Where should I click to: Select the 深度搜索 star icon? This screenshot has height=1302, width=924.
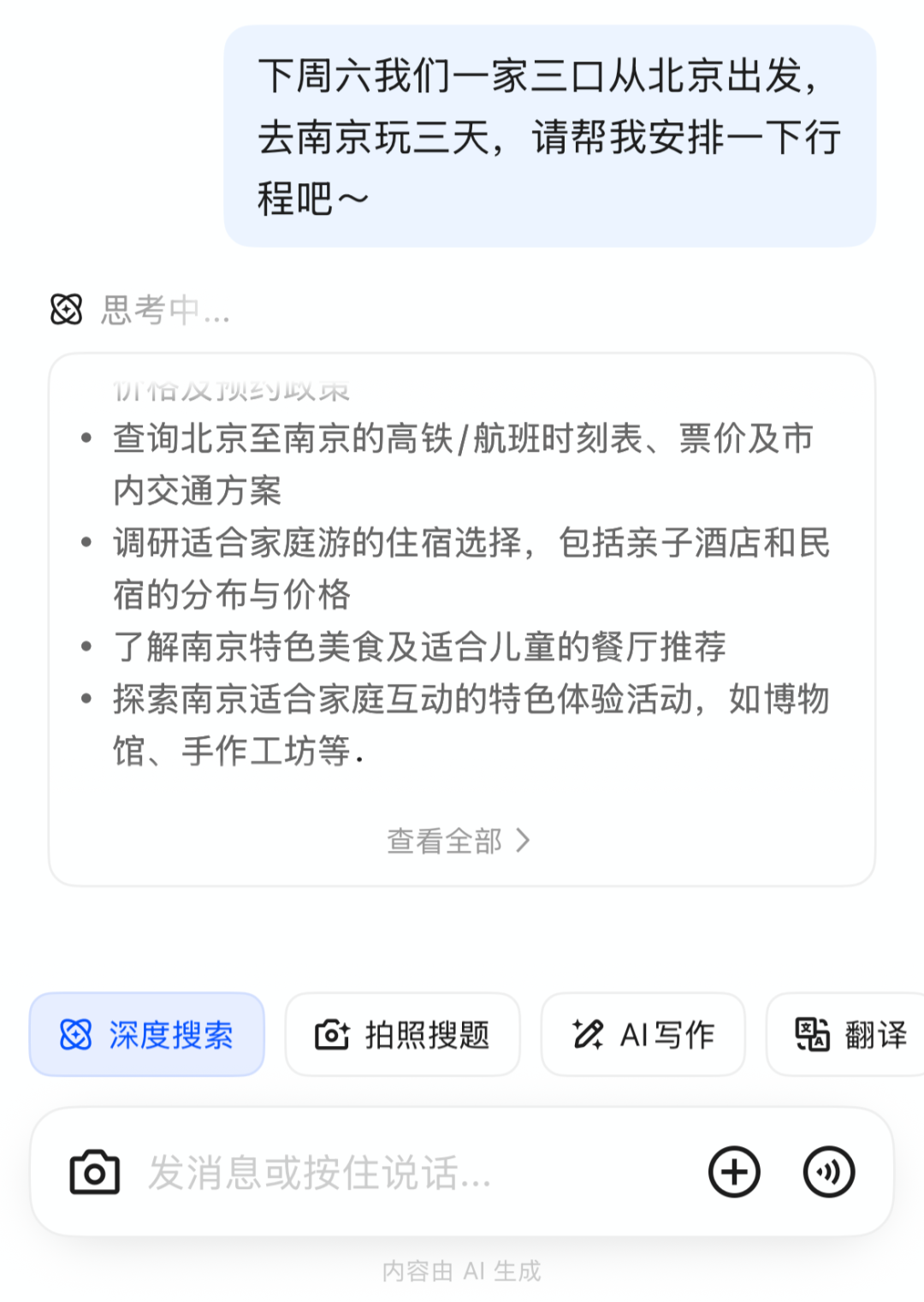coord(77,1034)
